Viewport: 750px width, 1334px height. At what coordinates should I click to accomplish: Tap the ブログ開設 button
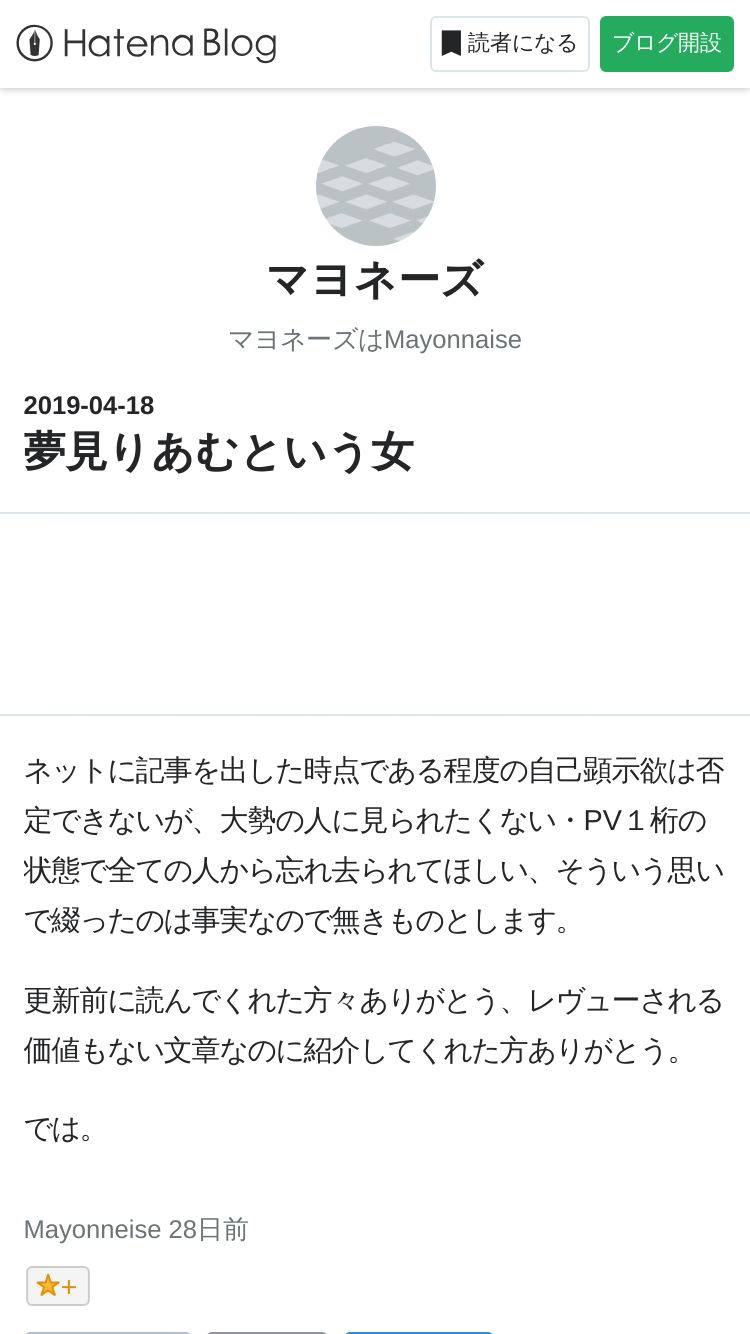pos(666,44)
